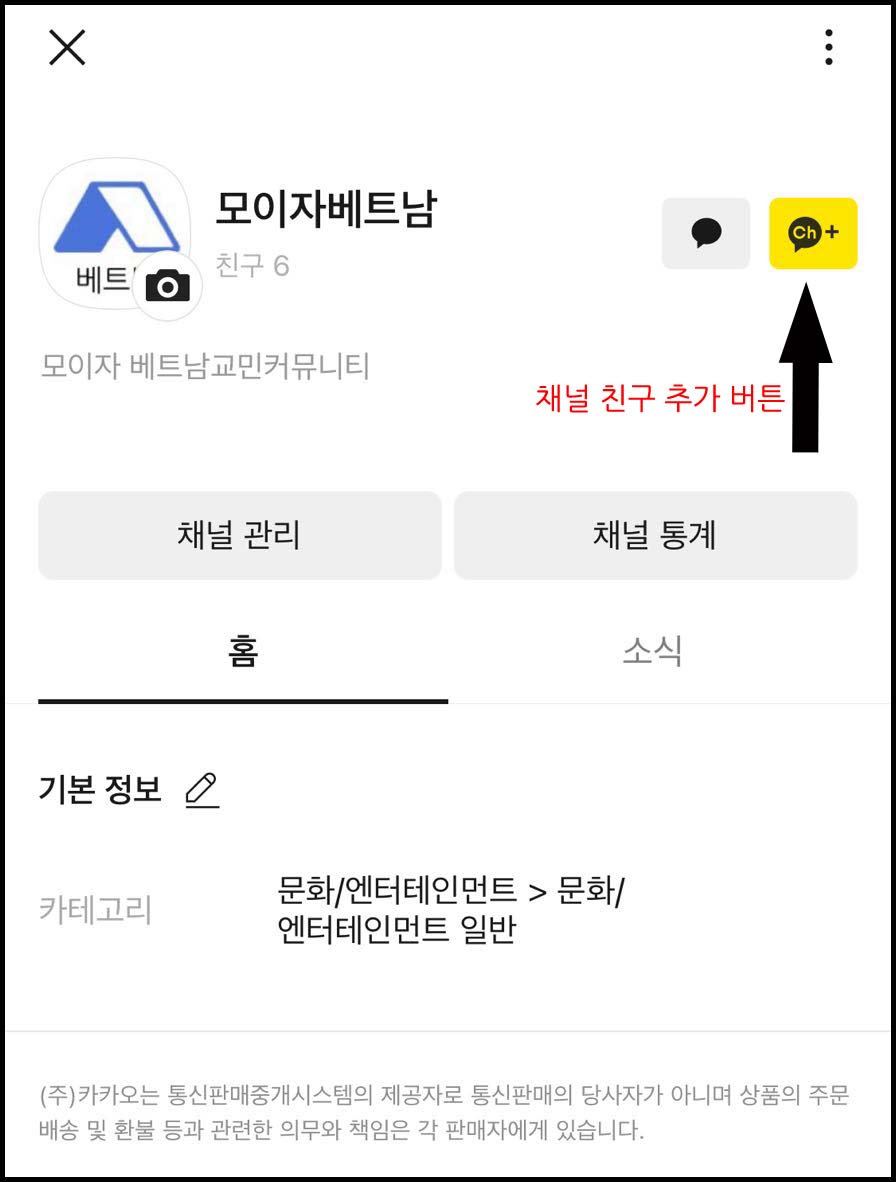Edit 기본 정보 with pencil icon
896x1182 pixels.
[202, 790]
